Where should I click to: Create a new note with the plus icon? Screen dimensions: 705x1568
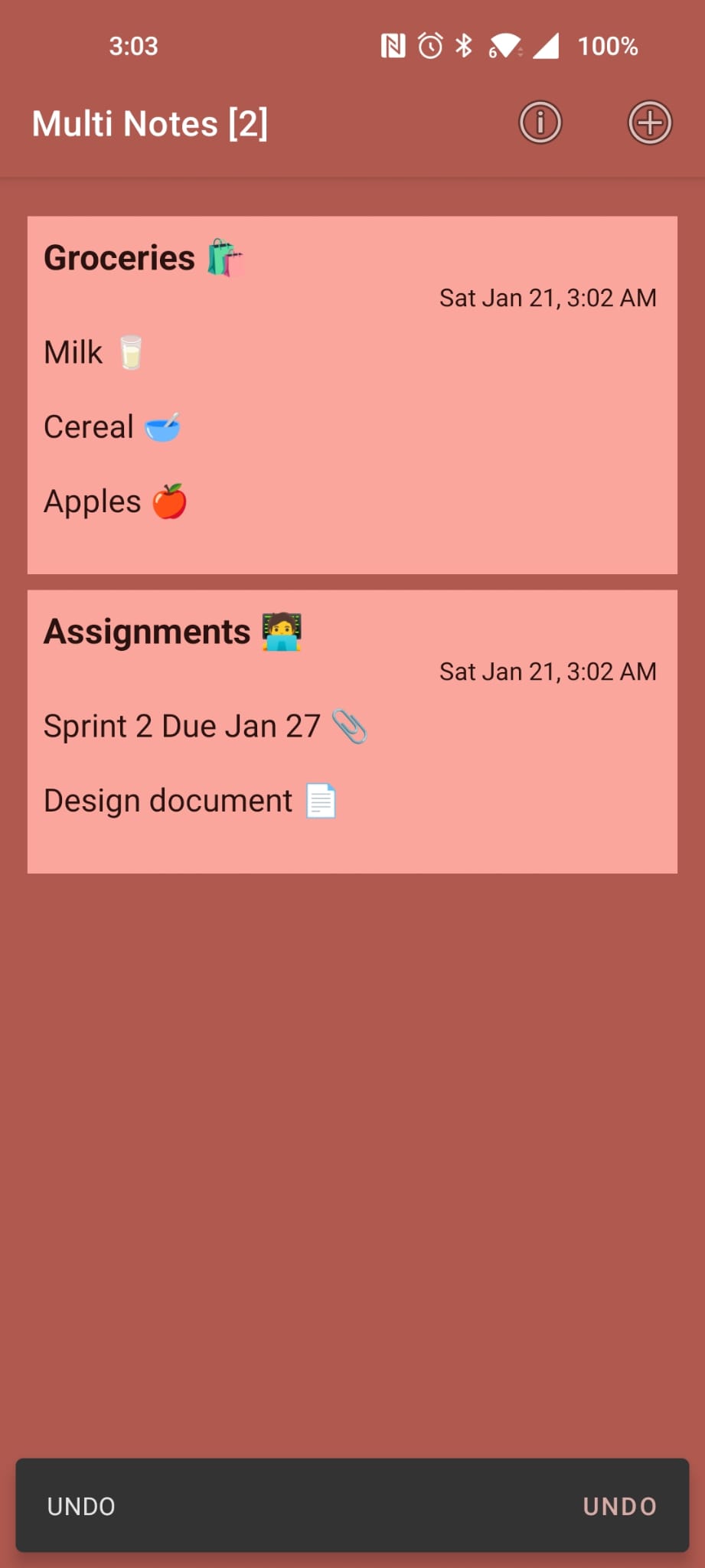650,122
